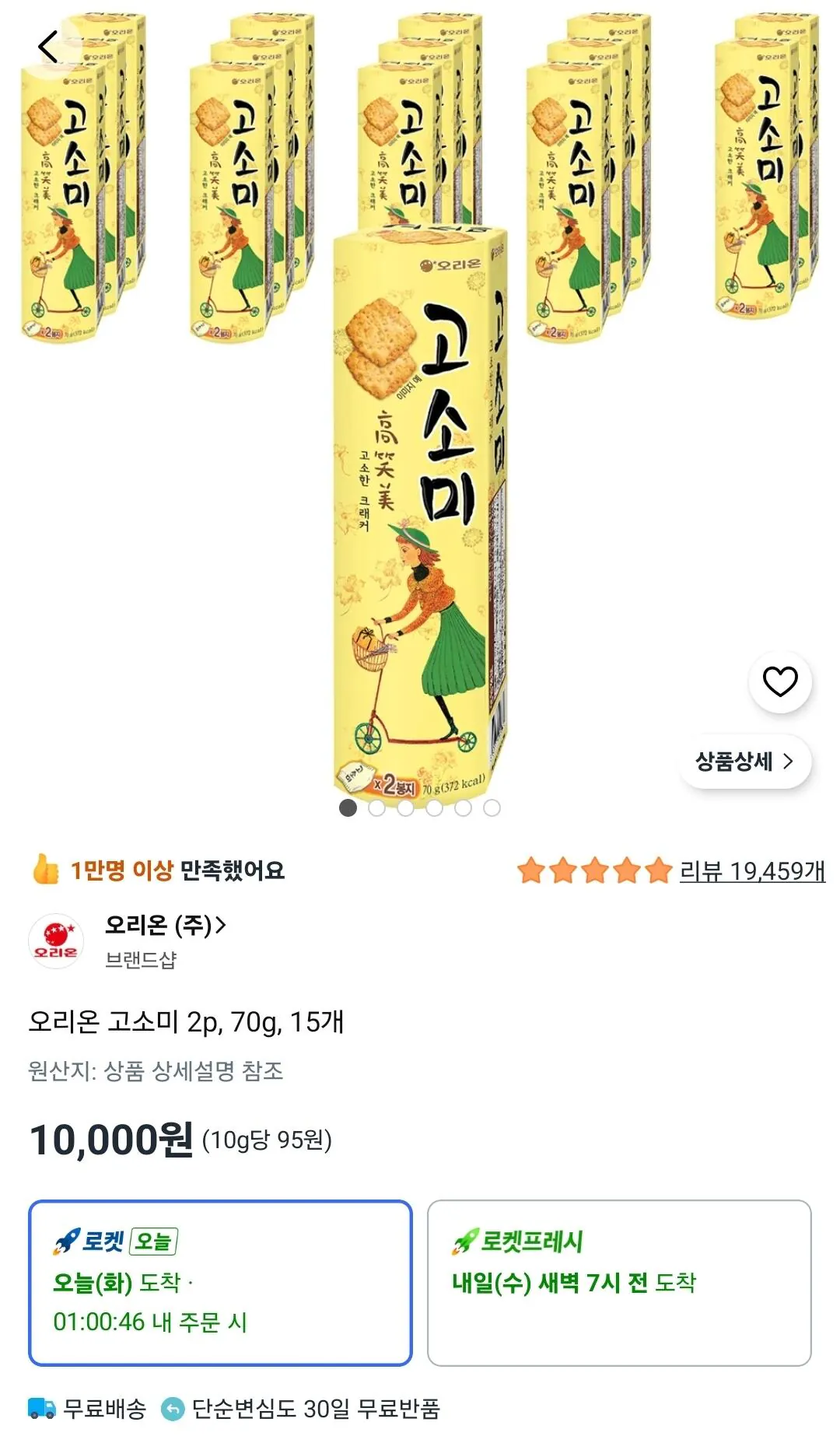Open 오리온 (주) brand shop
Screen dimensions: 840x1450
click(x=165, y=925)
